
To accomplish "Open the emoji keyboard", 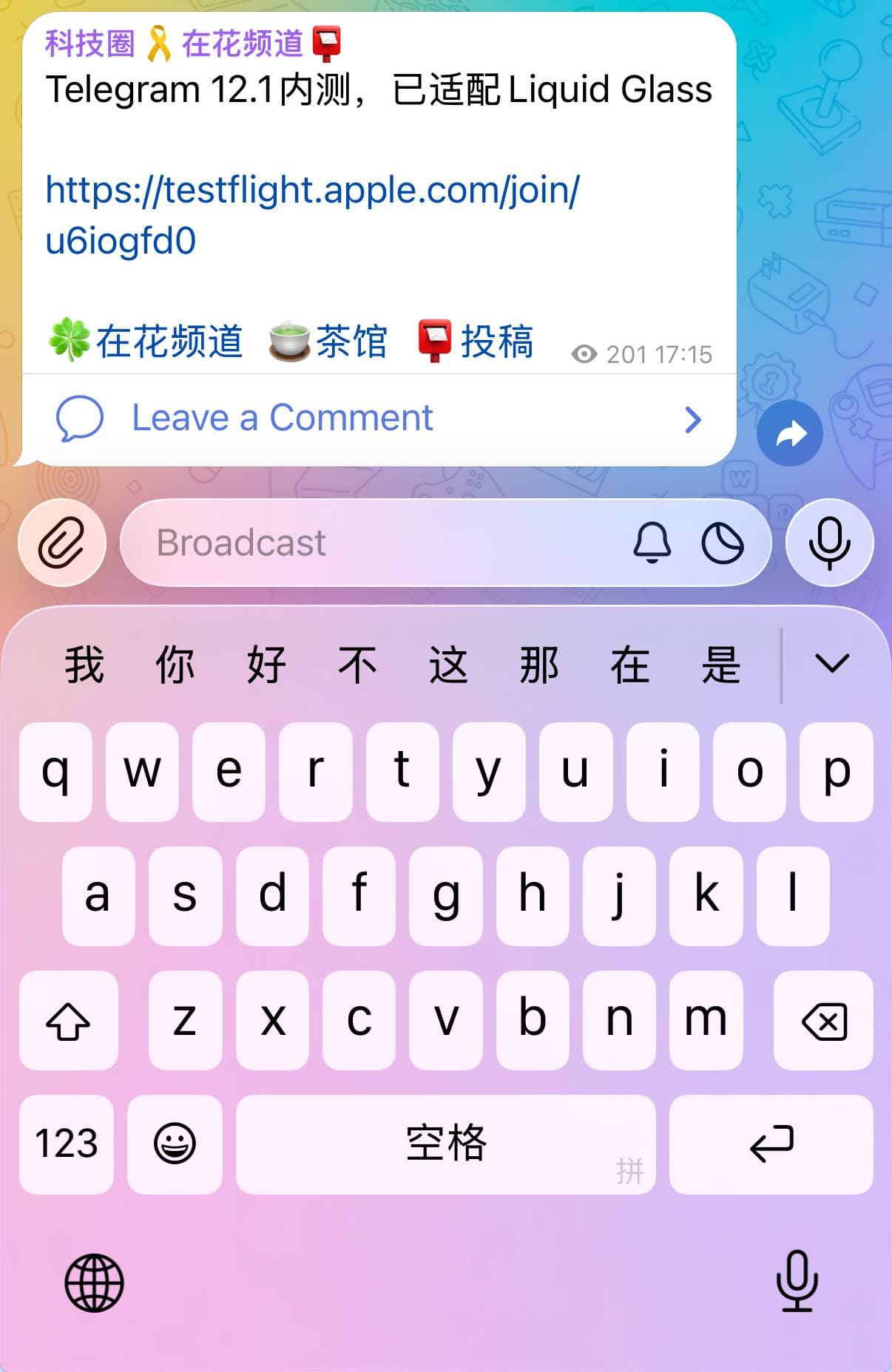I will [x=175, y=1144].
